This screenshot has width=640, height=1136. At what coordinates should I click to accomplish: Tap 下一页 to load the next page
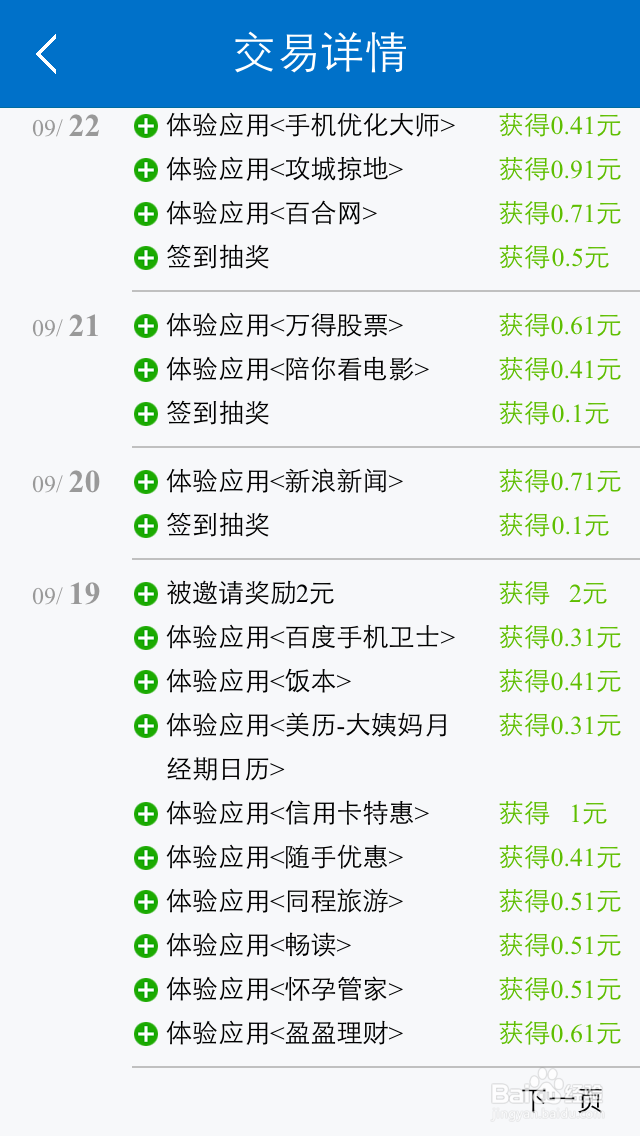pyautogui.click(x=564, y=1101)
